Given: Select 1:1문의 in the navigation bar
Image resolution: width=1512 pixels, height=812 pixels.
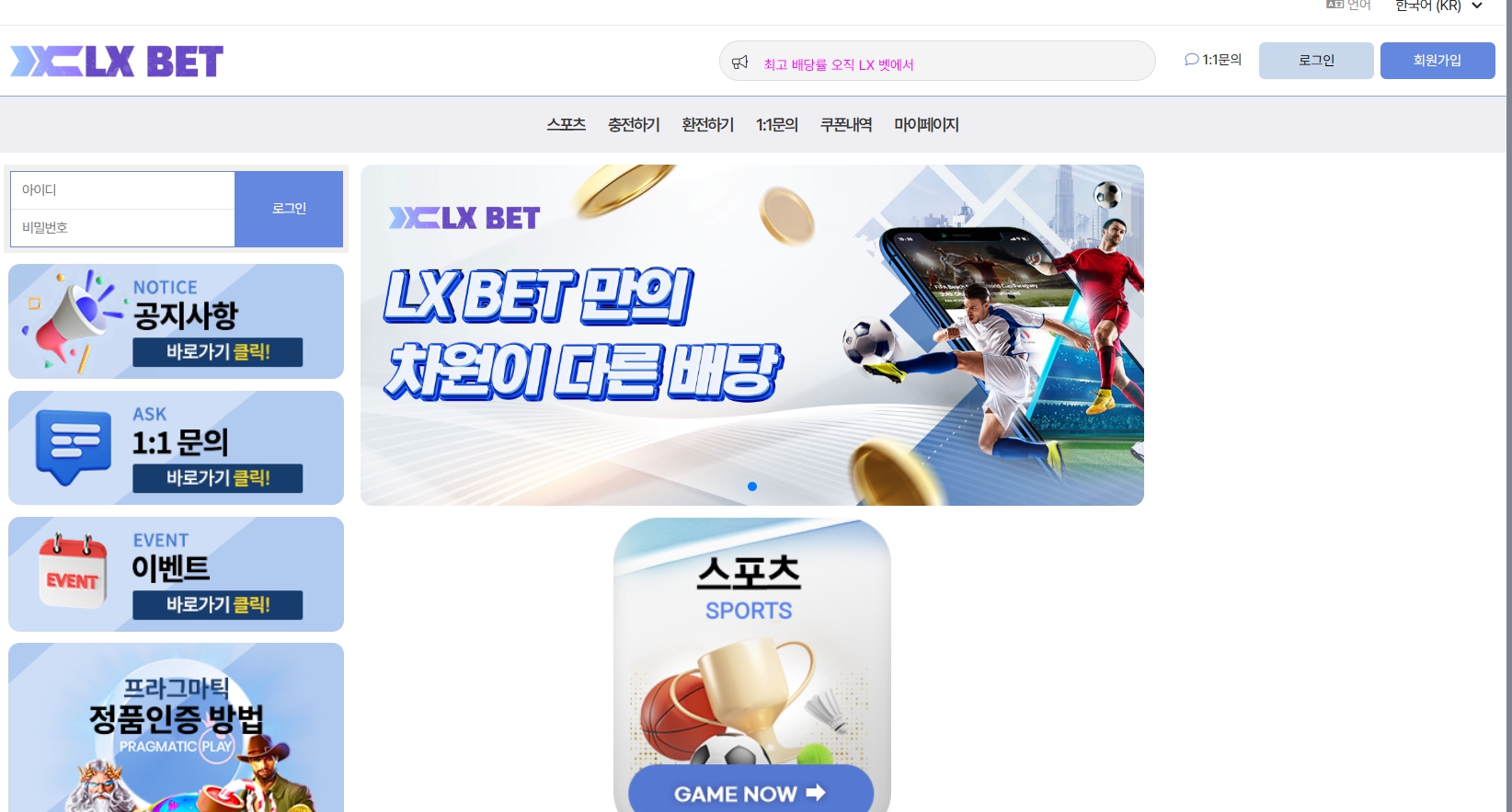Looking at the screenshot, I should pos(776,124).
